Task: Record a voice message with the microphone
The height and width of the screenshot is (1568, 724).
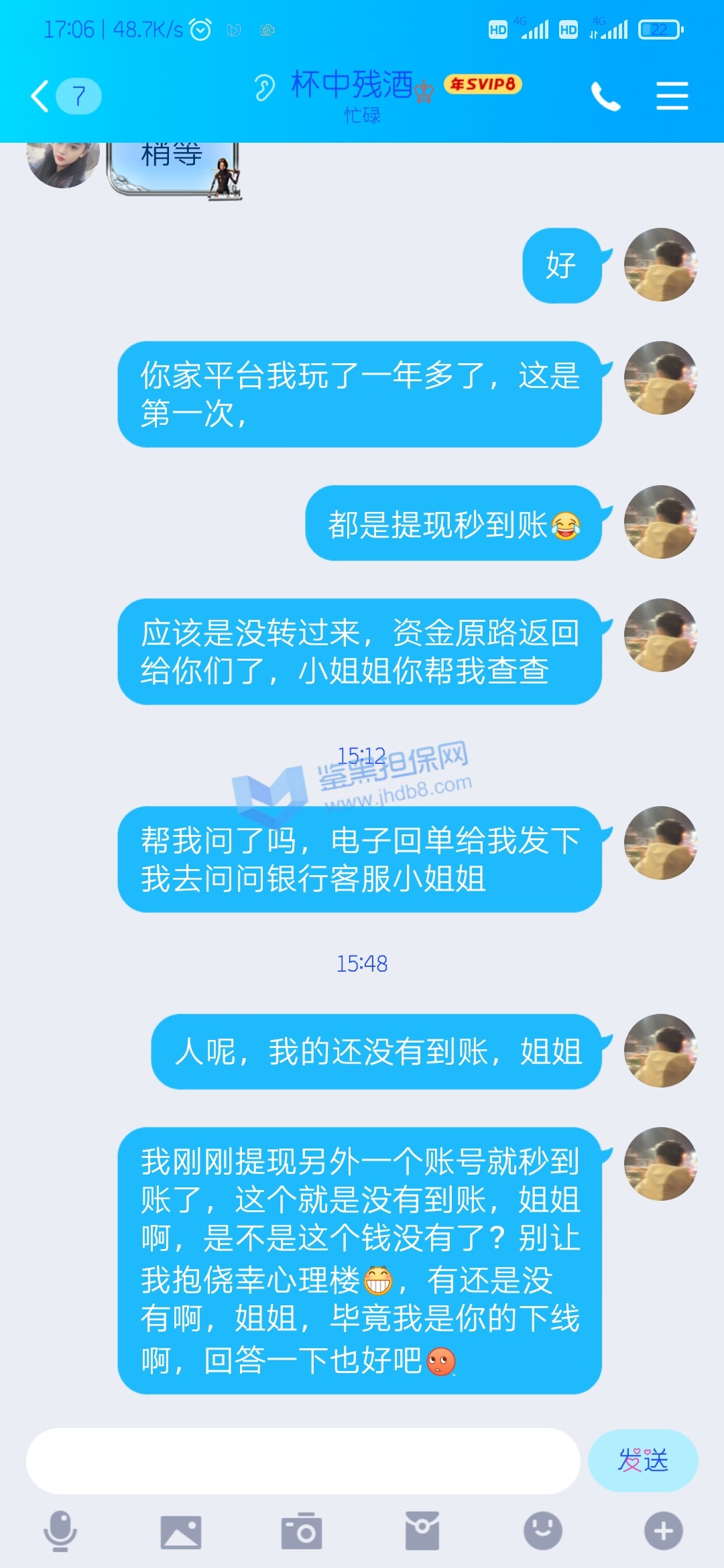Action: click(60, 1530)
